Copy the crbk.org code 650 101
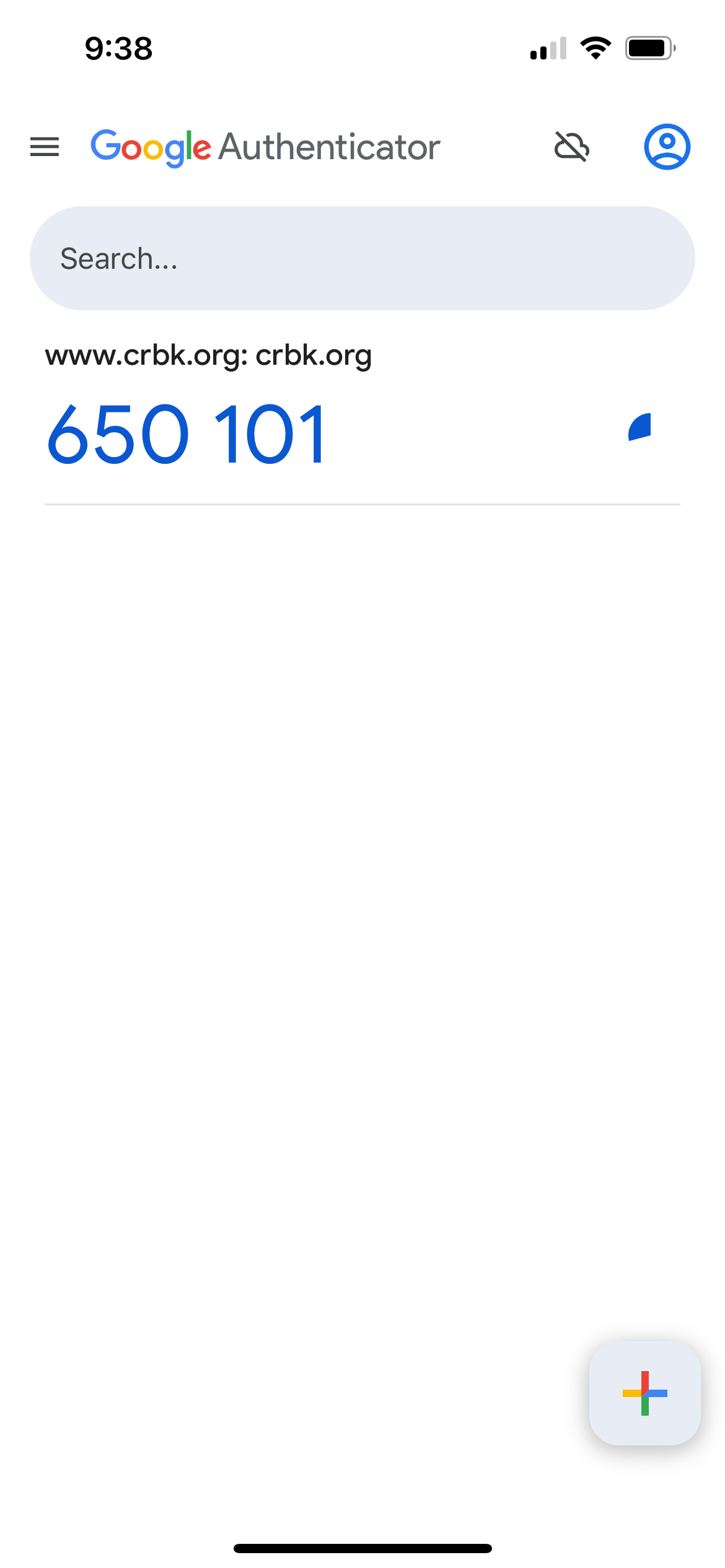 pos(187,433)
